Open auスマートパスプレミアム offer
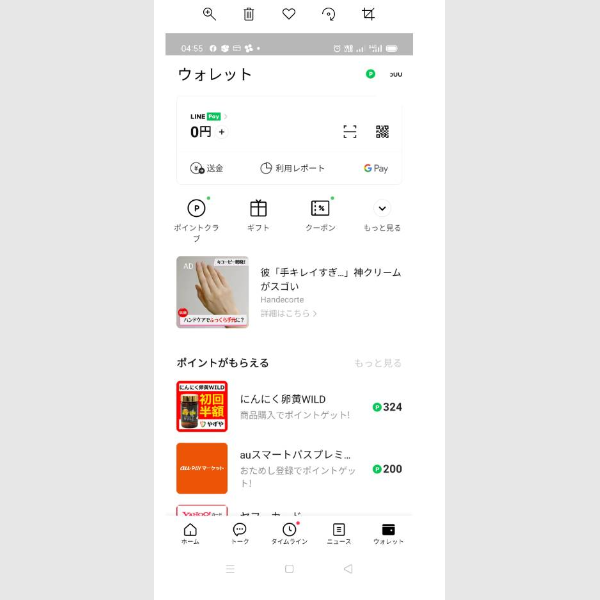The image size is (600, 600). (x=289, y=468)
